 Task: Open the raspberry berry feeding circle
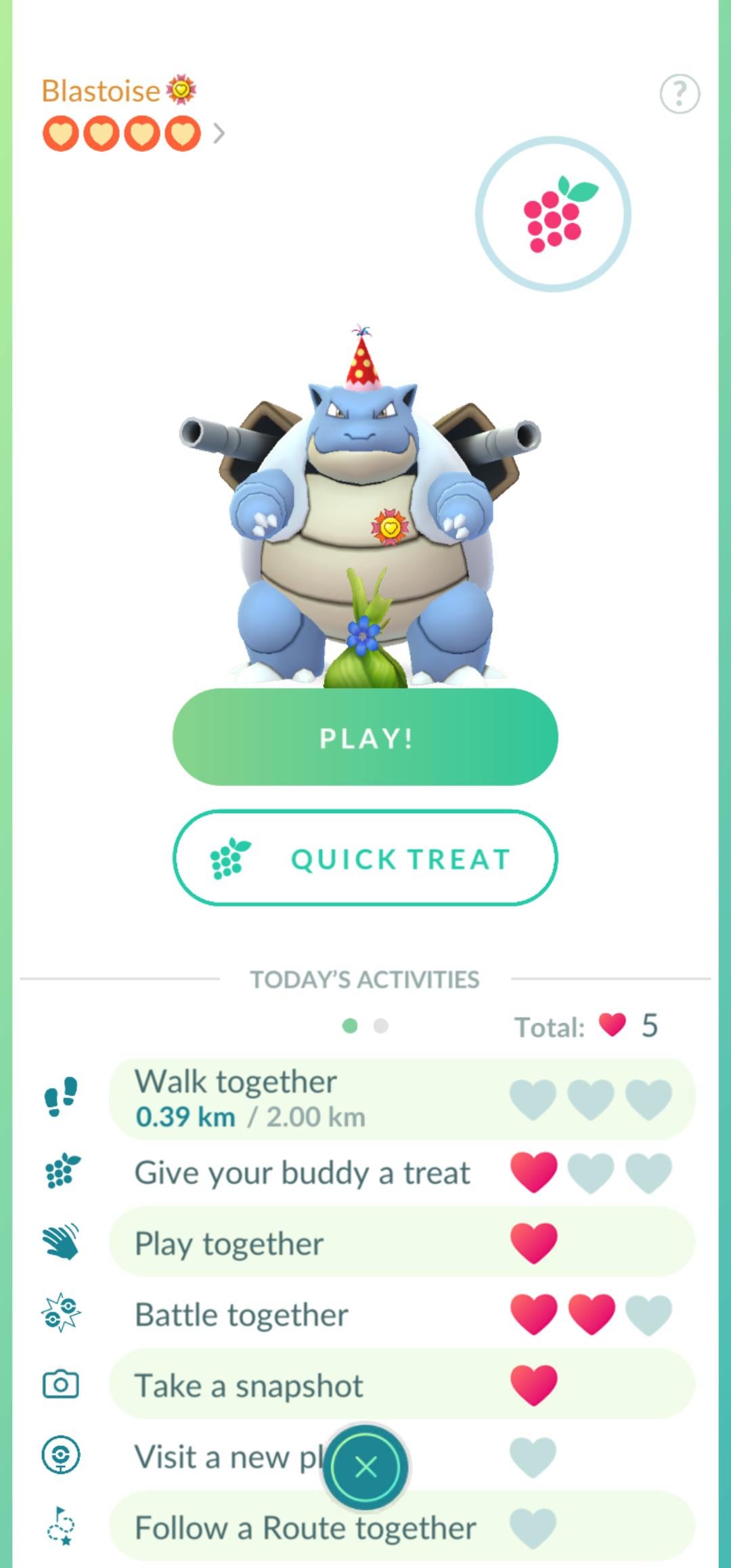[553, 215]
